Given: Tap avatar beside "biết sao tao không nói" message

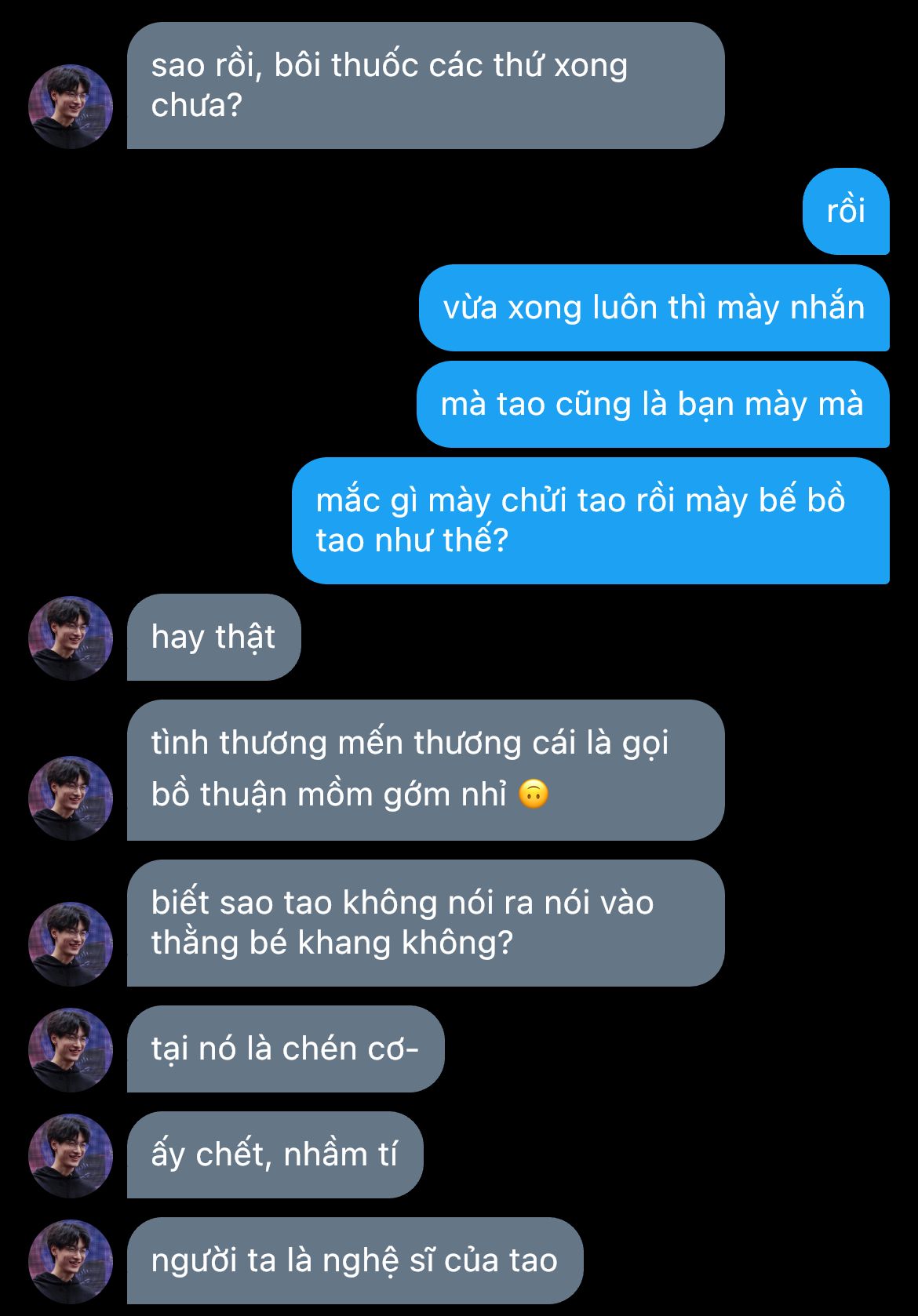Looking at the screenshot, I should (71, 944).
